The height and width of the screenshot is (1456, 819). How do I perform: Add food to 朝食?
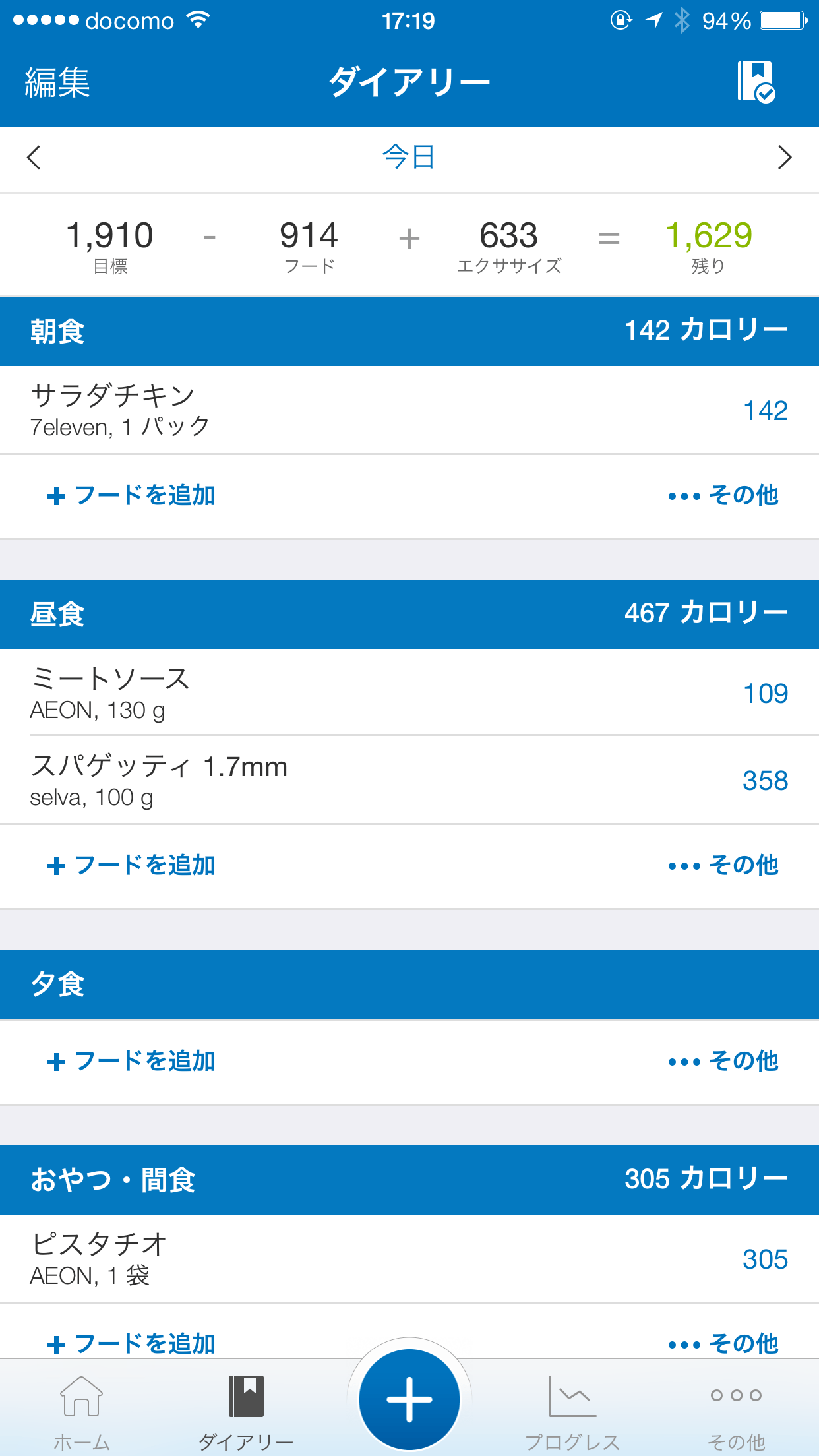tap(132, 495)
